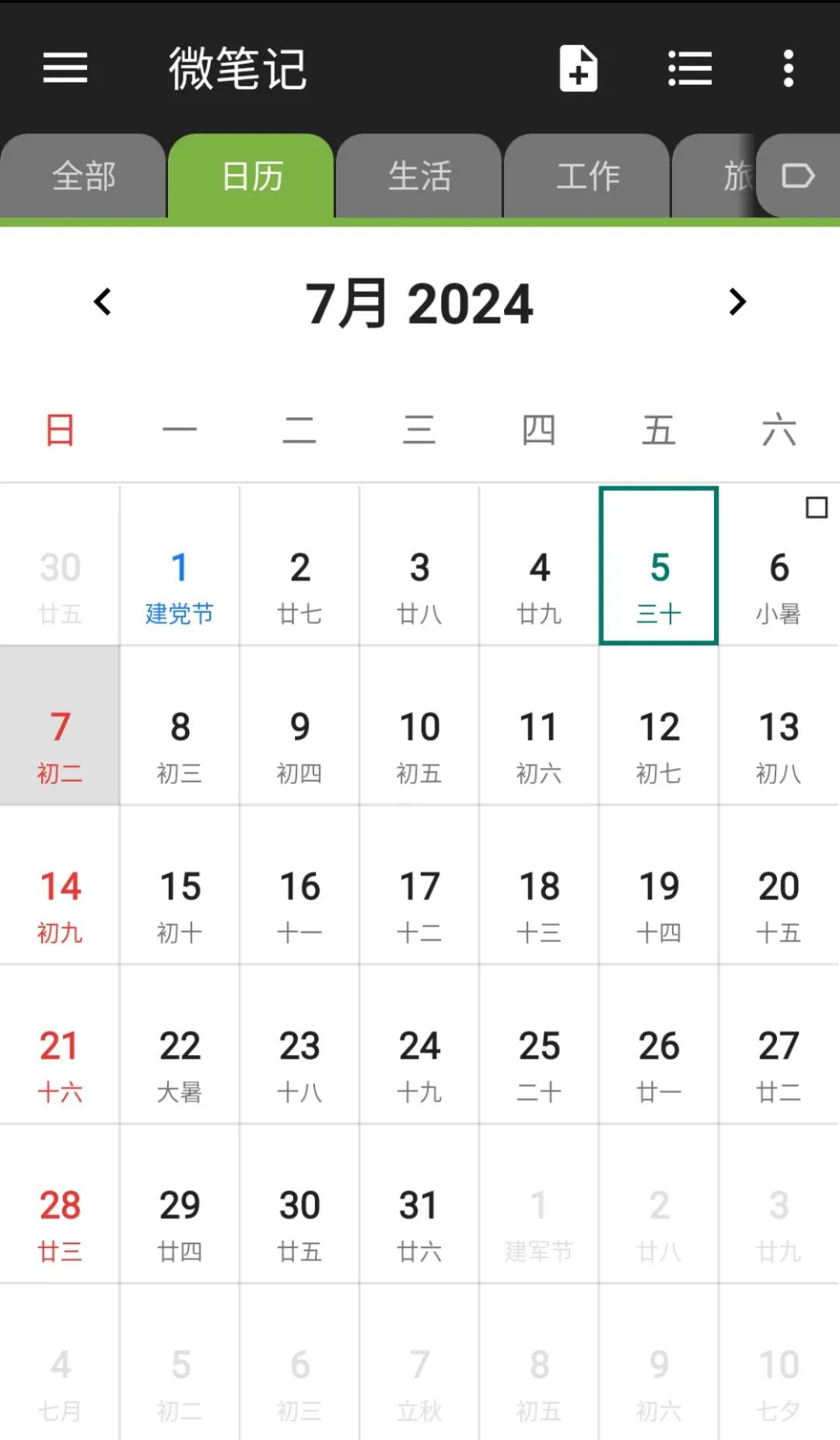
Task: Open the tag label button
Action: point(798,176)
